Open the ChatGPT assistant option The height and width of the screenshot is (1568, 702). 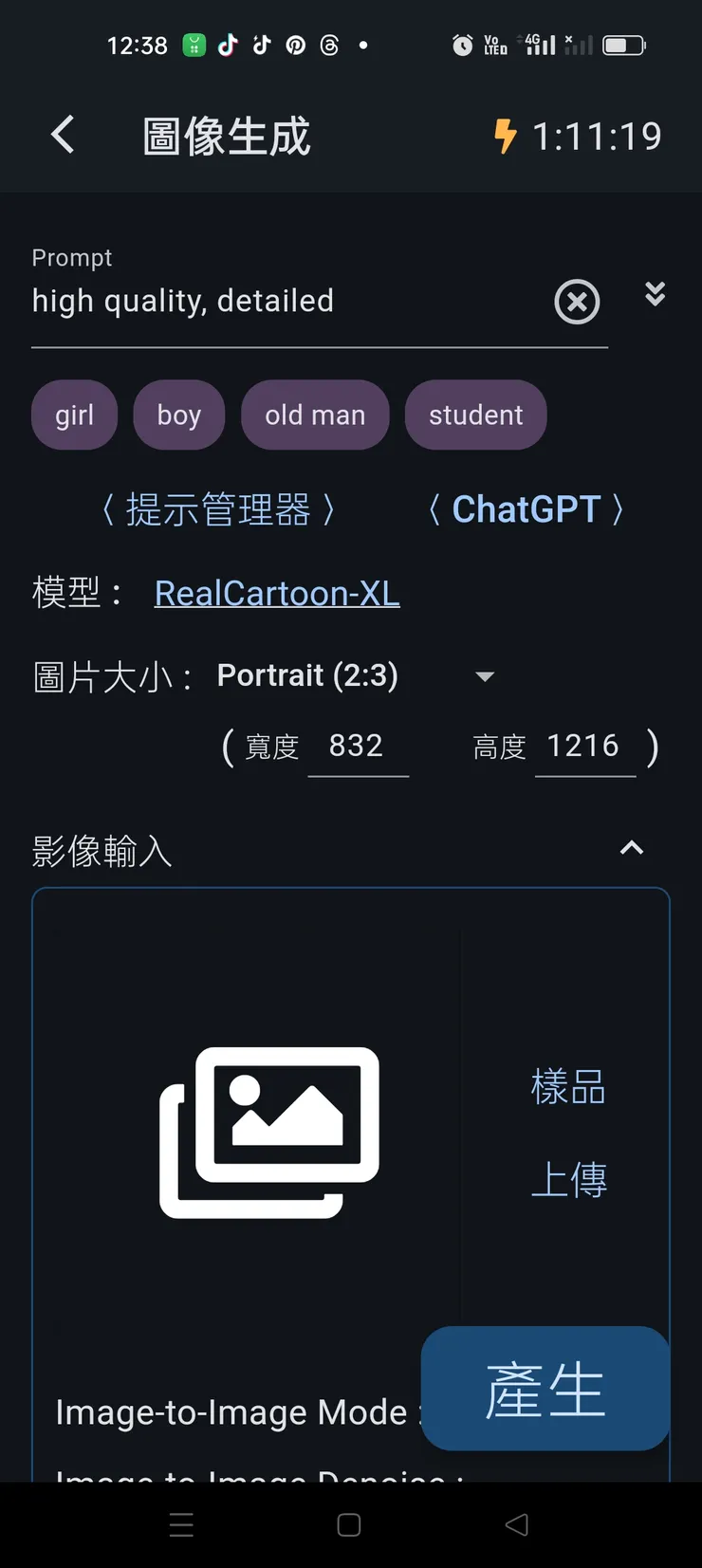526,509
